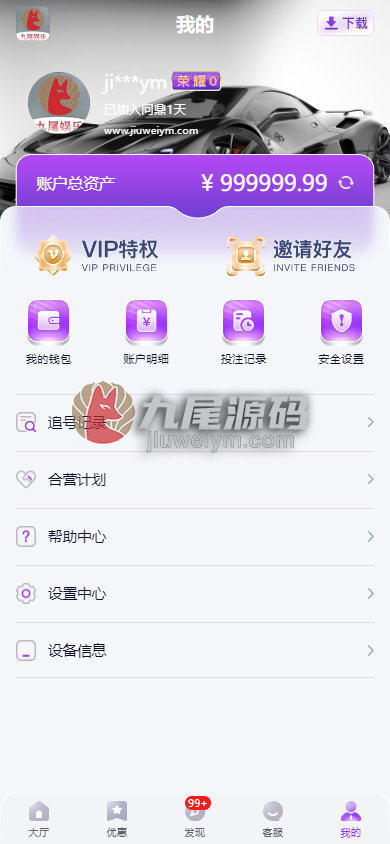
Task: Open 帮助中心 help center
Action: tap(195, 537)
